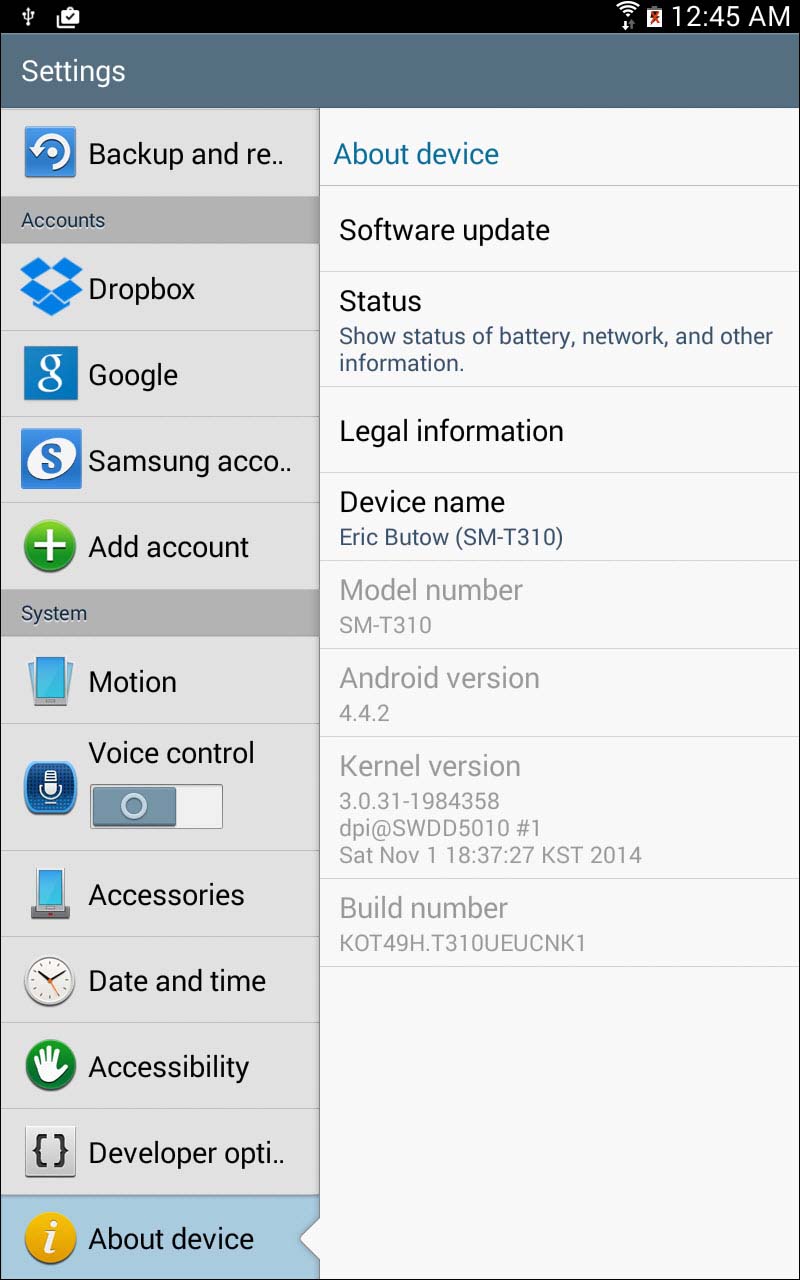Open Developer options
The image size is (800, 1280).
pos(160,1152)
